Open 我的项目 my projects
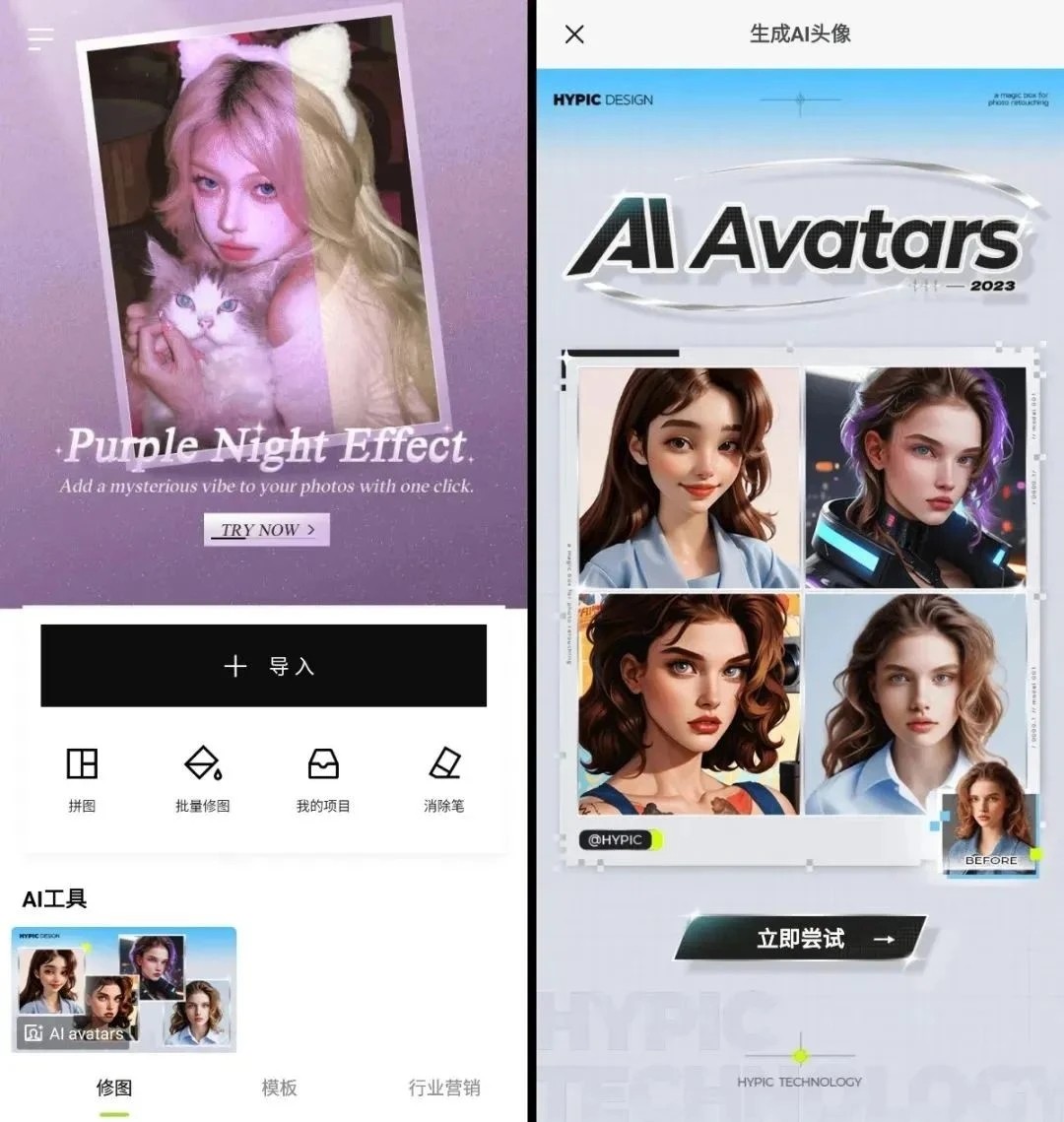This screenshot has width=1064, height=1122. point(323,778)
